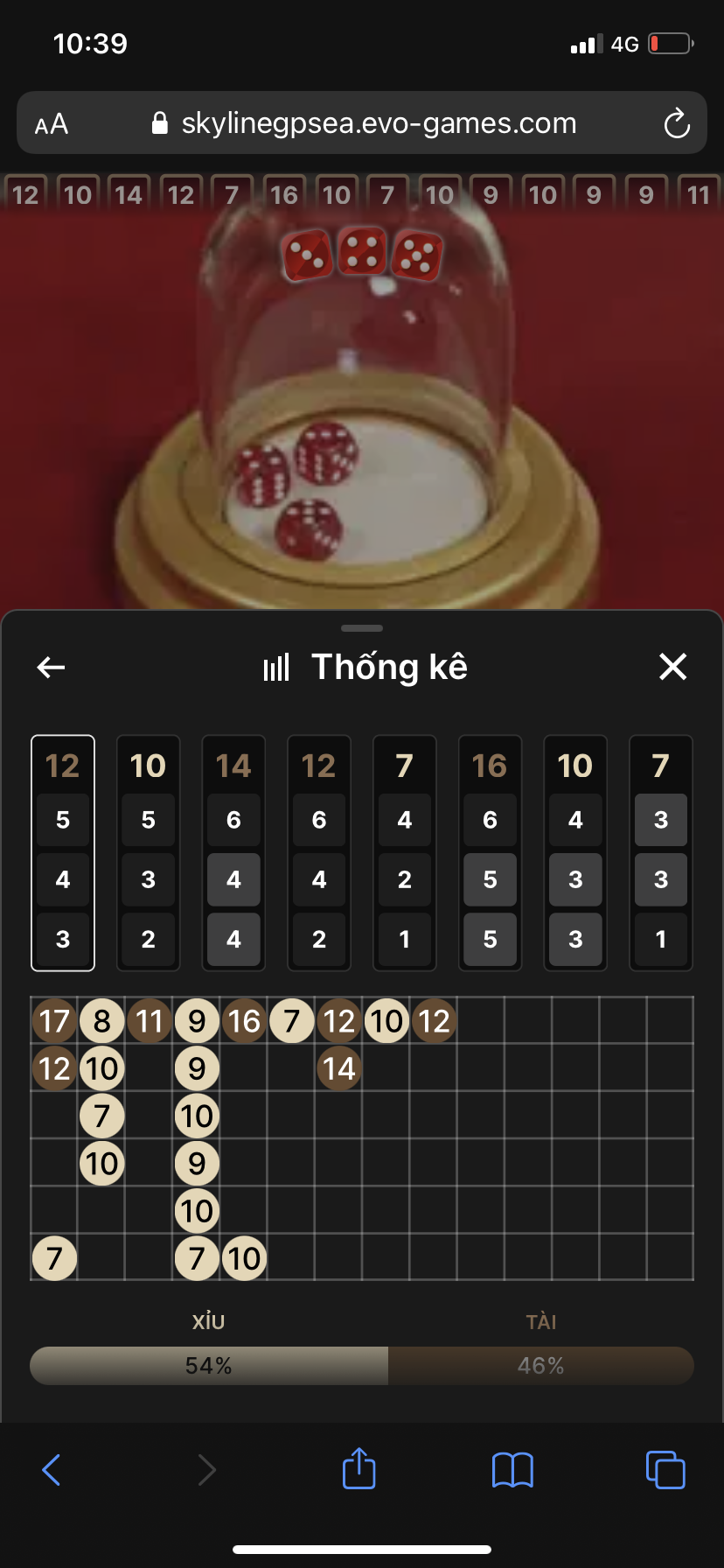This screenshot has width=724, height=1568.
Task: Open the Safari share sheet
Action: 359,1468
